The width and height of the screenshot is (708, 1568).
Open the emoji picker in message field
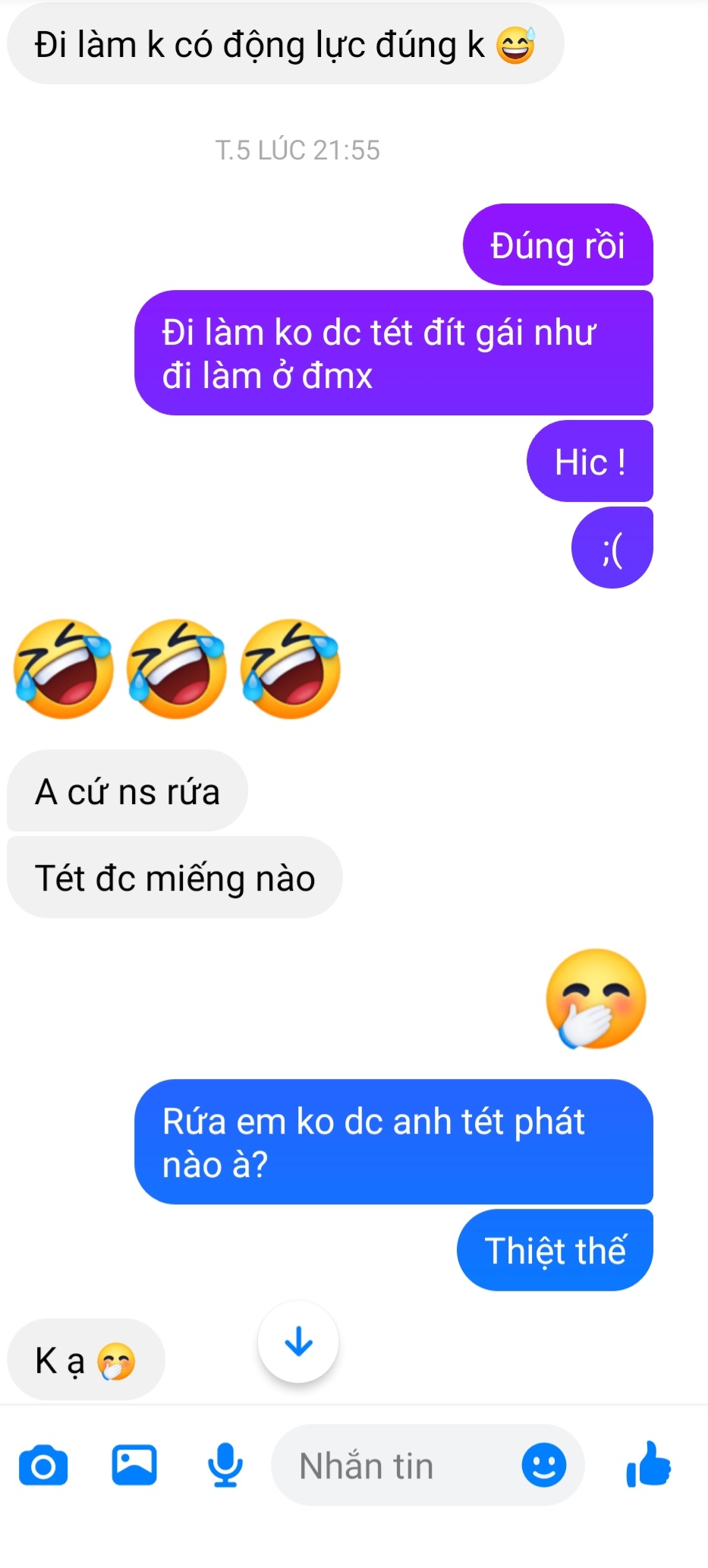tap(544, 1465)
